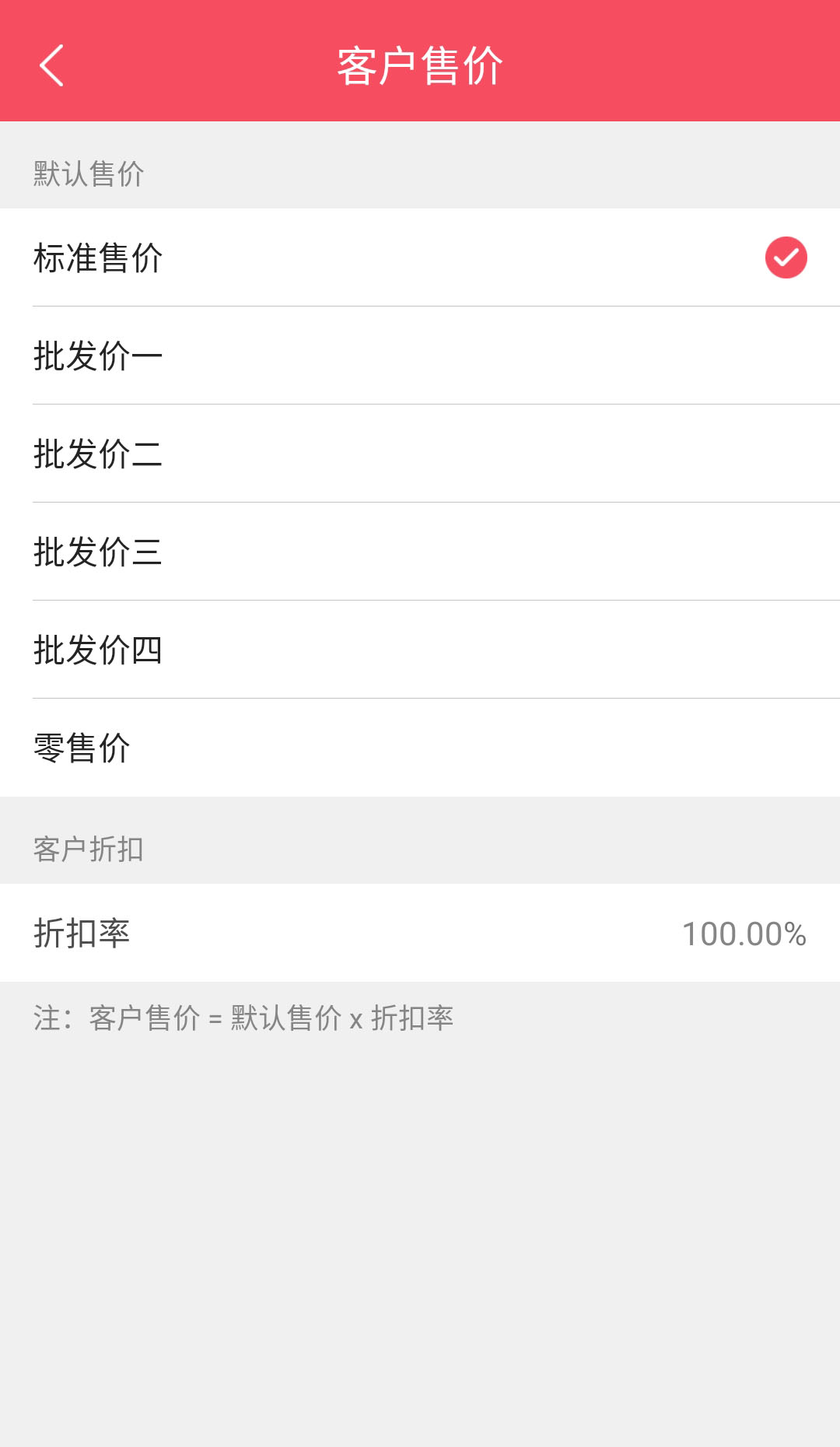The image size is (840, 1447).
Task: Choose 批发价四 wholesale price
Action: click(x=311, y=650)
